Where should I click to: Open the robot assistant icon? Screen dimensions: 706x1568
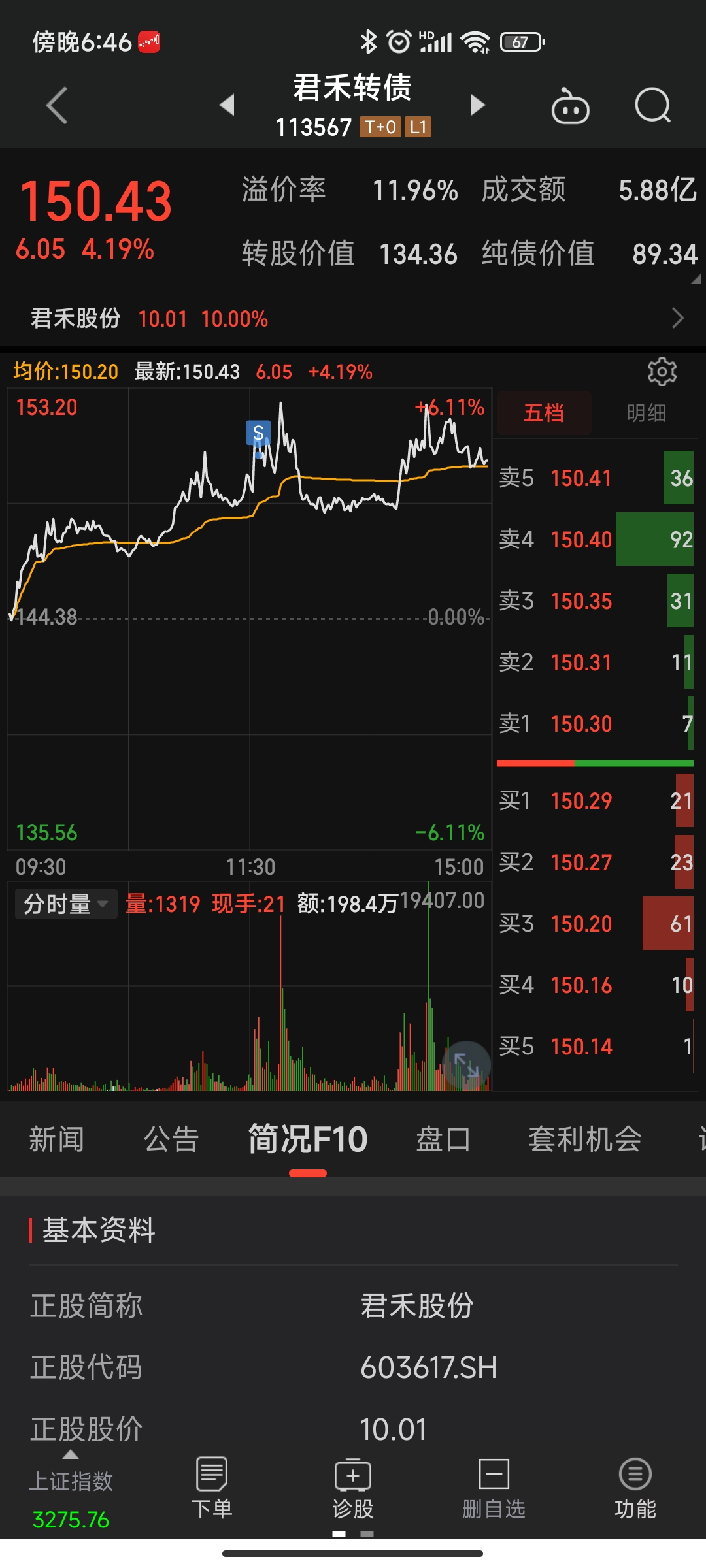point(570,106)
